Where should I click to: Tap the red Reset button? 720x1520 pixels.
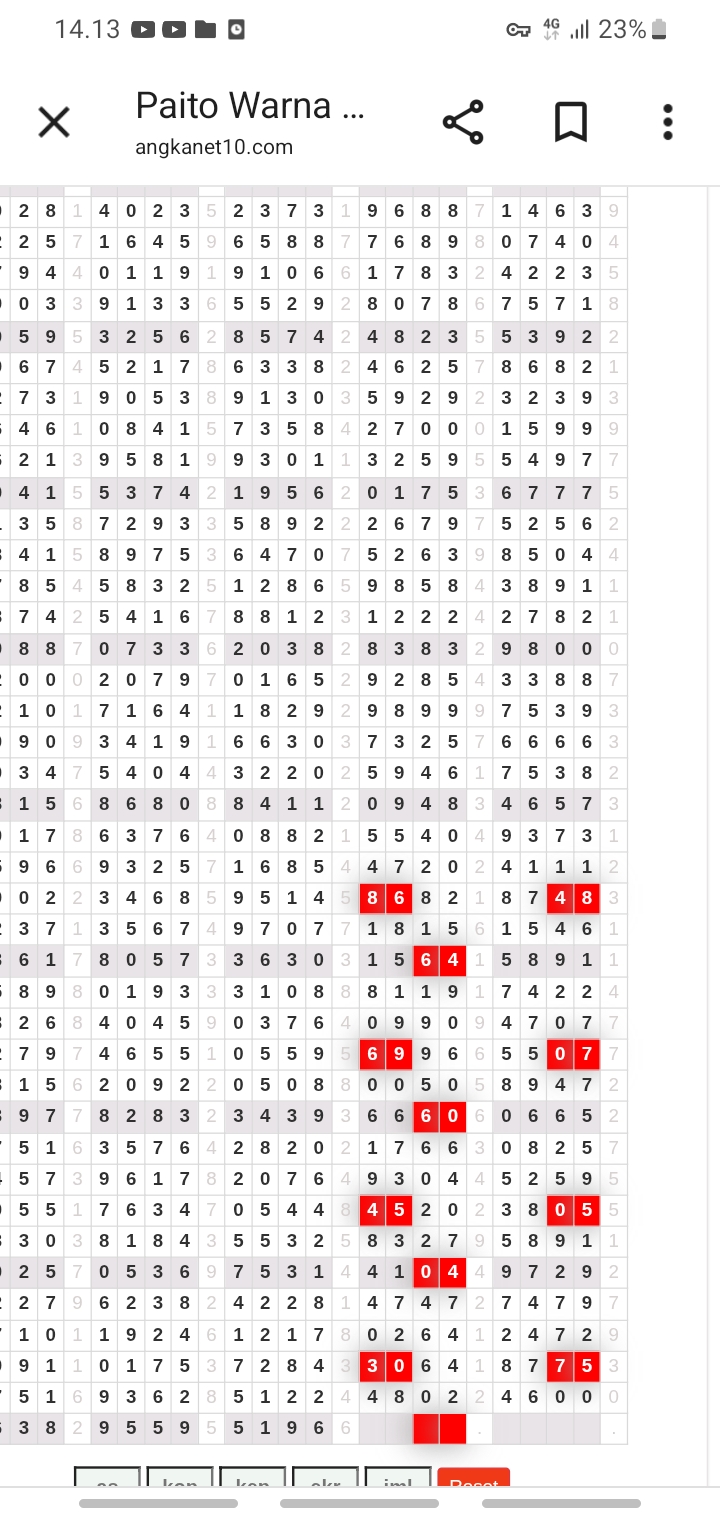point(474,1478)
